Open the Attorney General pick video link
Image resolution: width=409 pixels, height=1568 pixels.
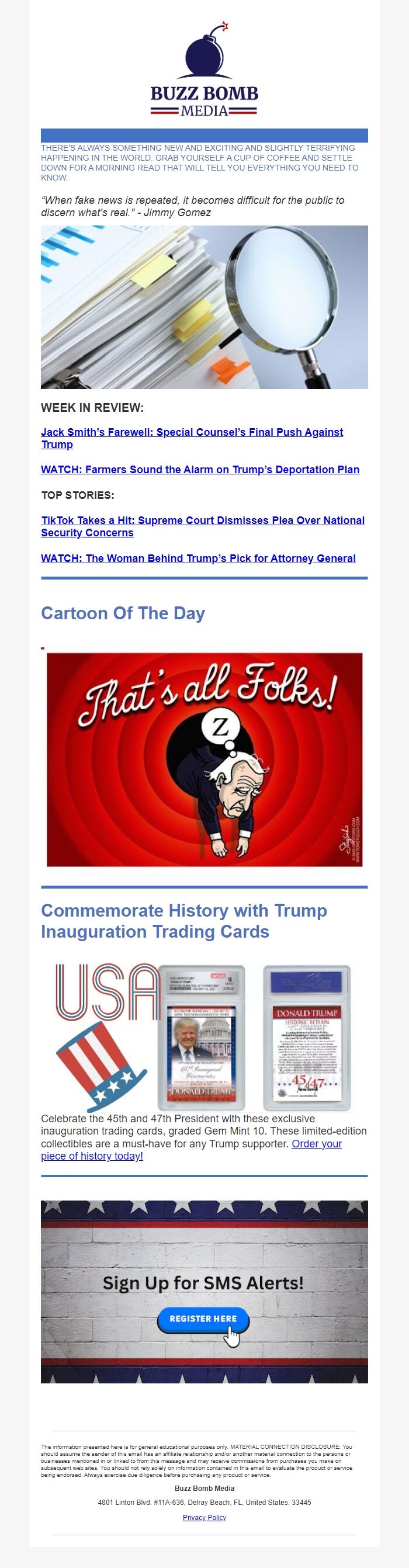point(198,558)
